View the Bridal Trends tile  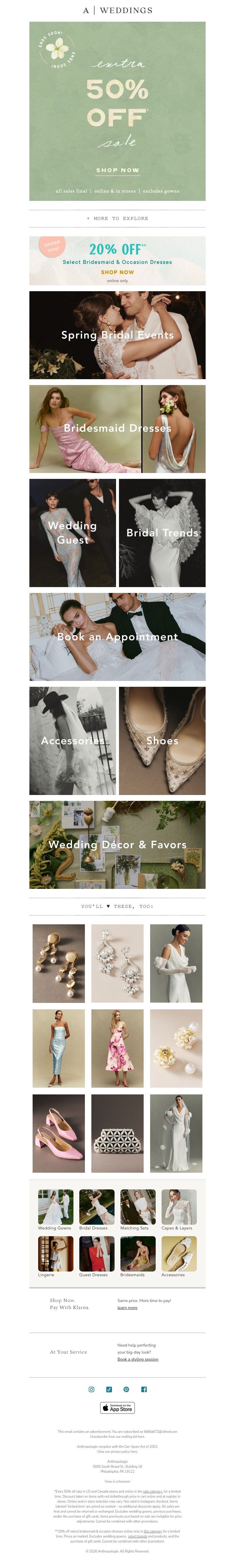pos(162,533)
